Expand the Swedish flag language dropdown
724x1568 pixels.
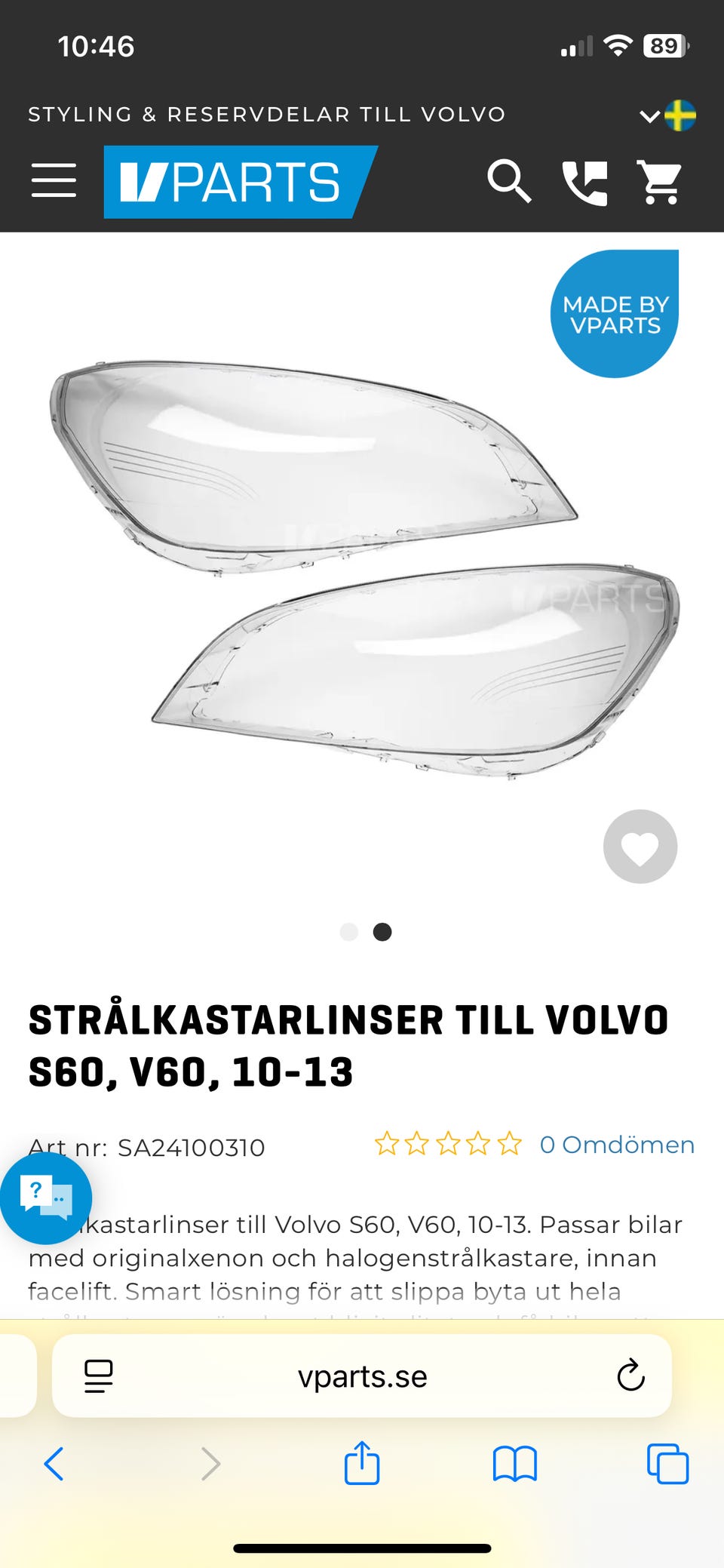(x=668, y=115)
